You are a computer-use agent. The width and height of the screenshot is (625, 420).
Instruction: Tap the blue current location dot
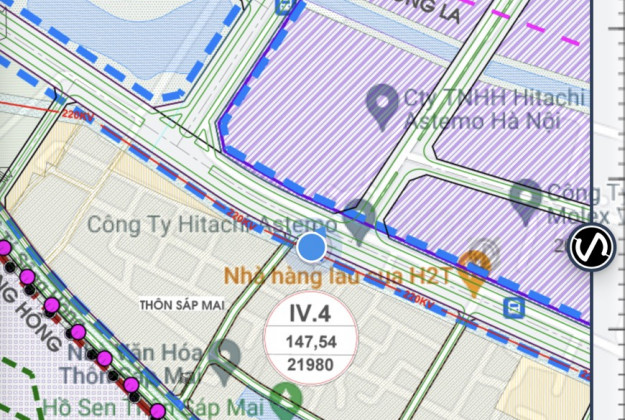(312, 248)
